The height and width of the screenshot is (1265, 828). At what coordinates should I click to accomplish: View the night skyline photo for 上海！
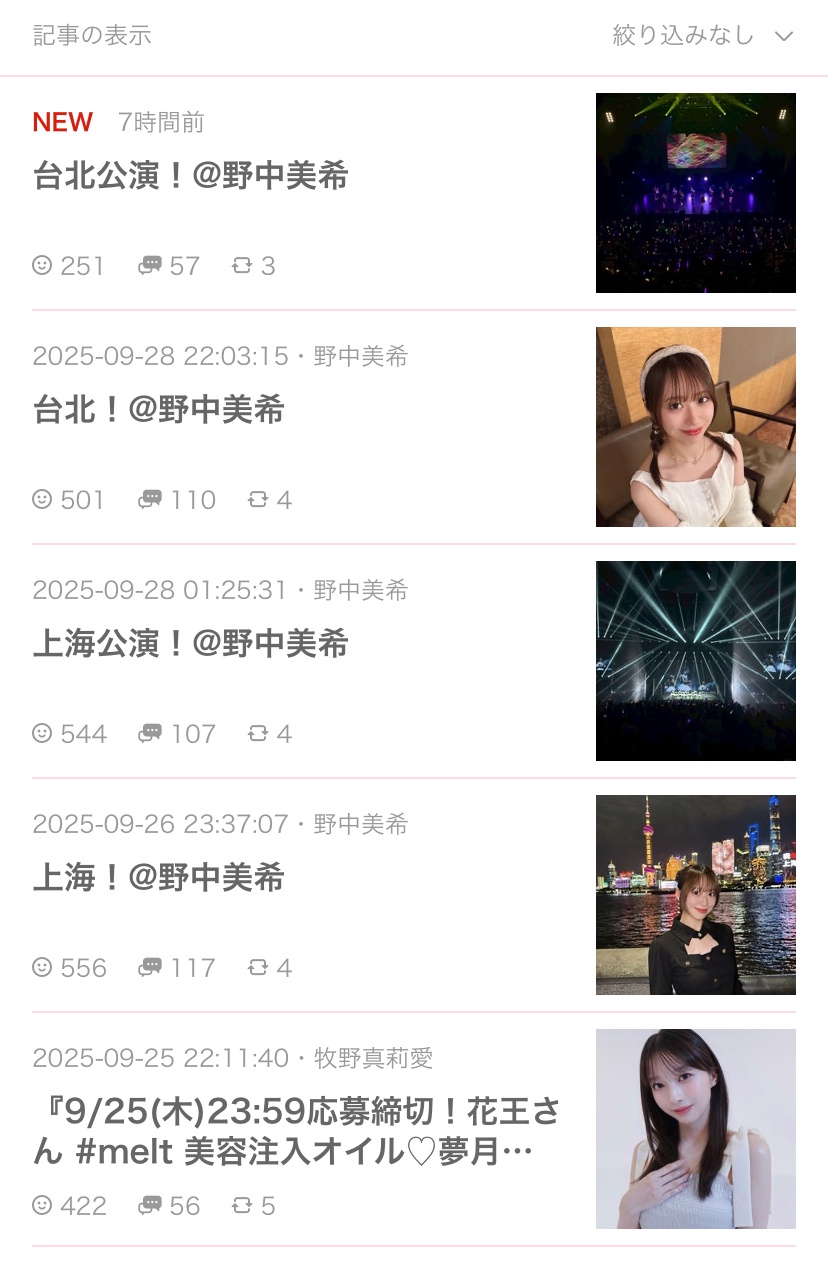(x=695, y=895)
